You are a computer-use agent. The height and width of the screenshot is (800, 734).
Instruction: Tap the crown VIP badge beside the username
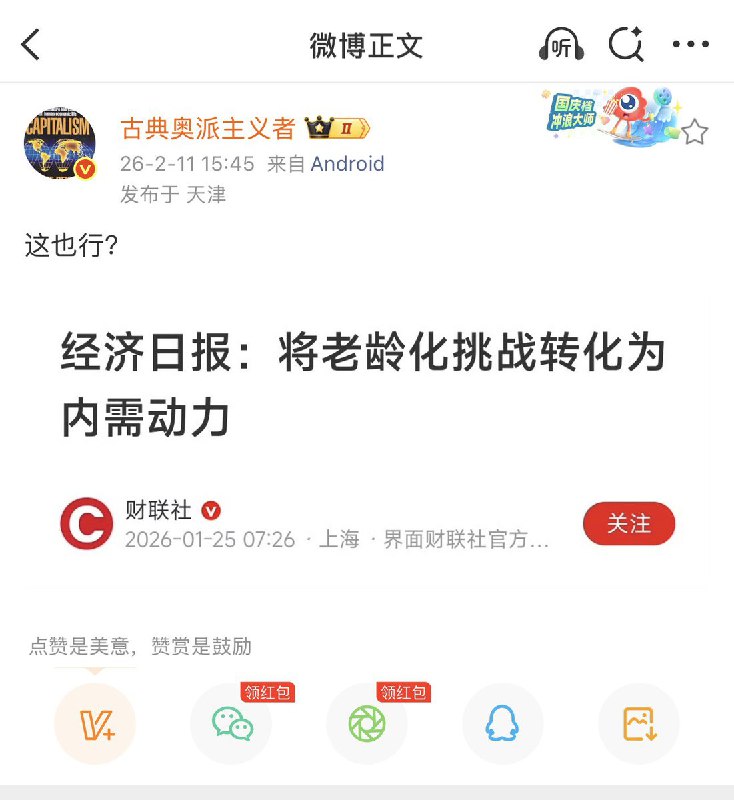(x=318, y=125)
